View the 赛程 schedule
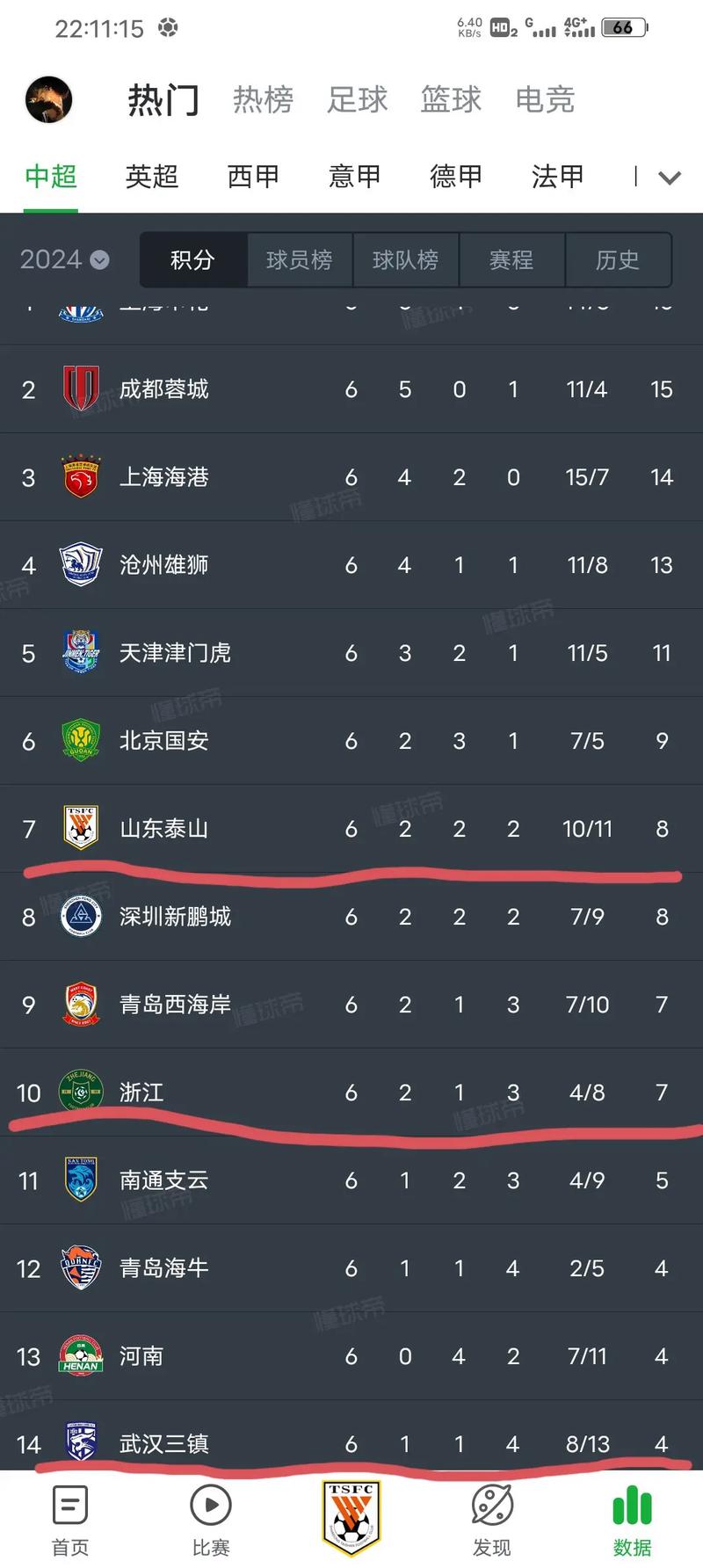Image resolution: width=703 pixels, height=1568 pixels. point(511,260)
